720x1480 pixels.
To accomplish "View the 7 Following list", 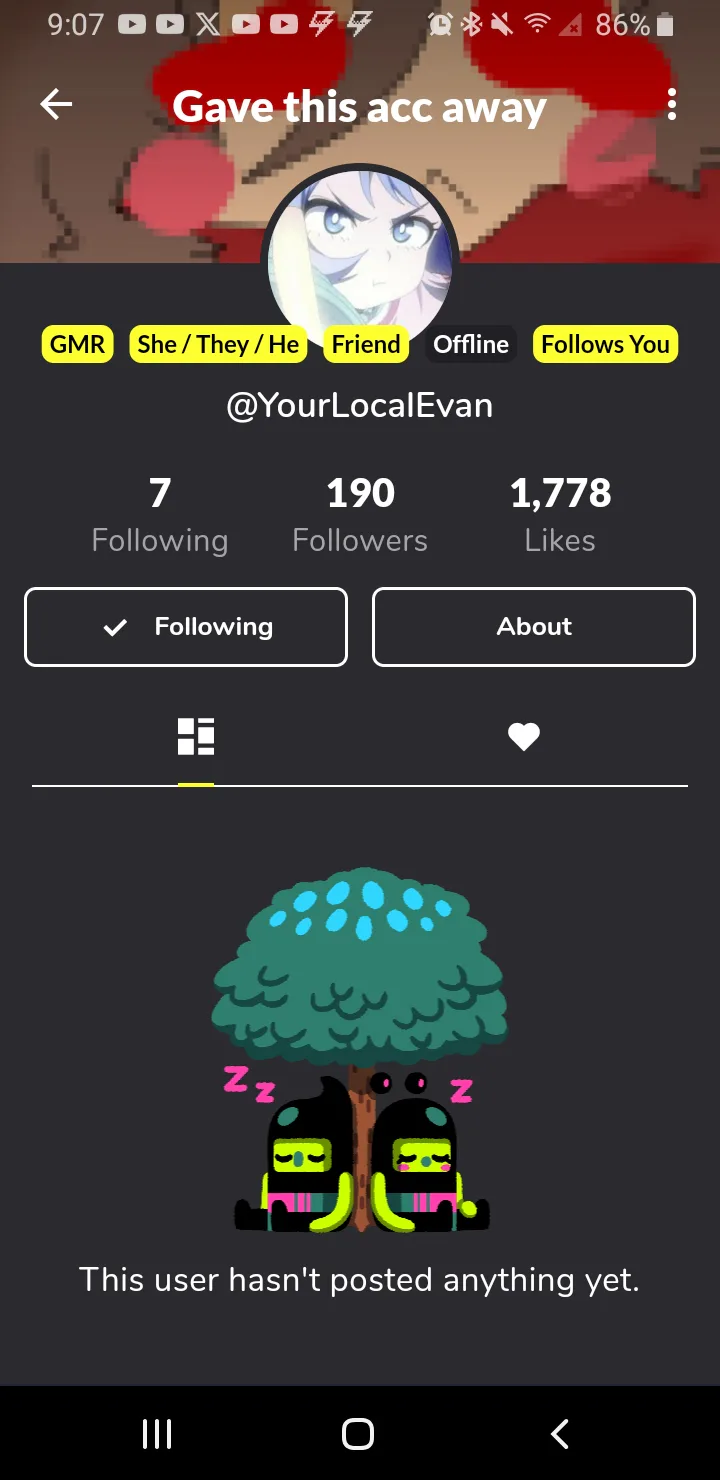I will pyautogui.click(x=160, y=515).
